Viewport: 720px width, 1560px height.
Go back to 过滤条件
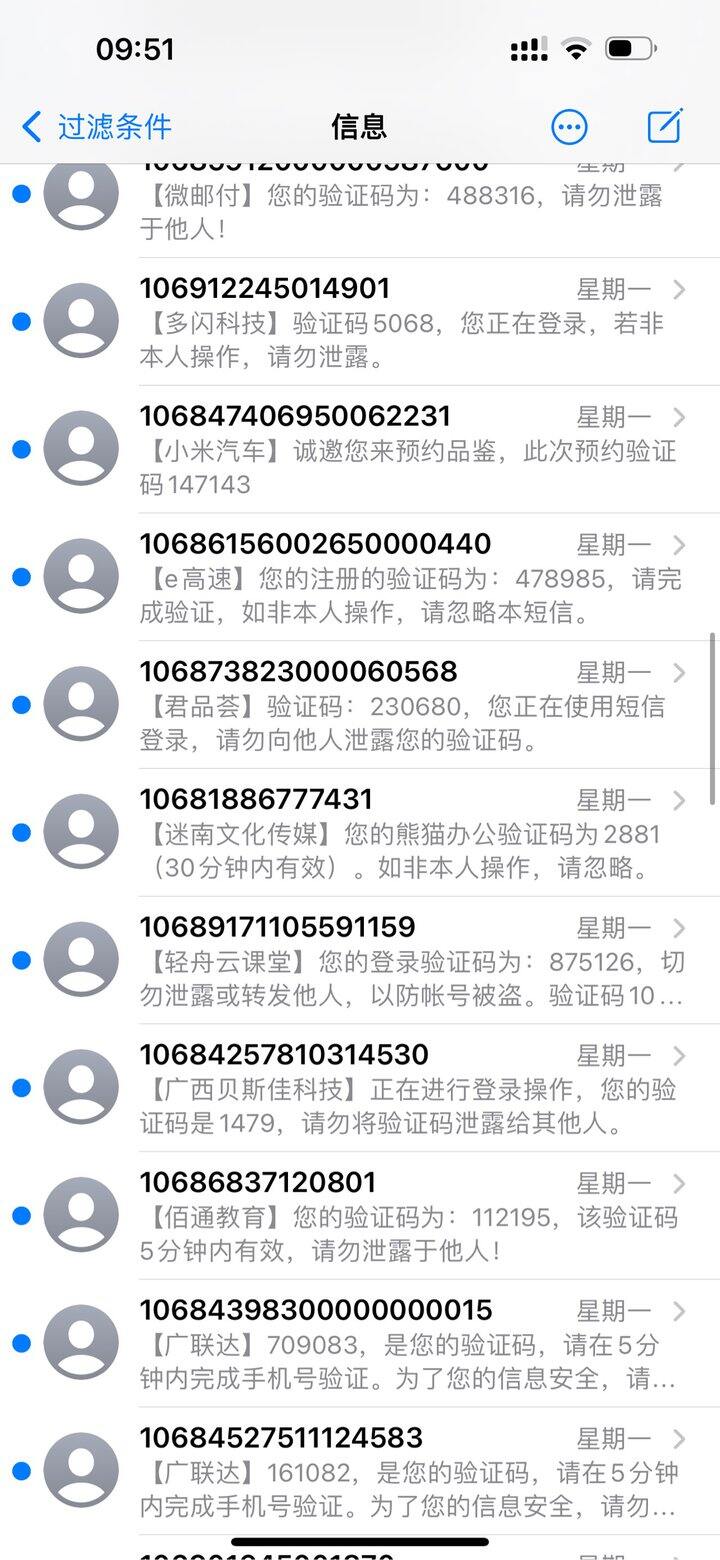click(97, 127)
